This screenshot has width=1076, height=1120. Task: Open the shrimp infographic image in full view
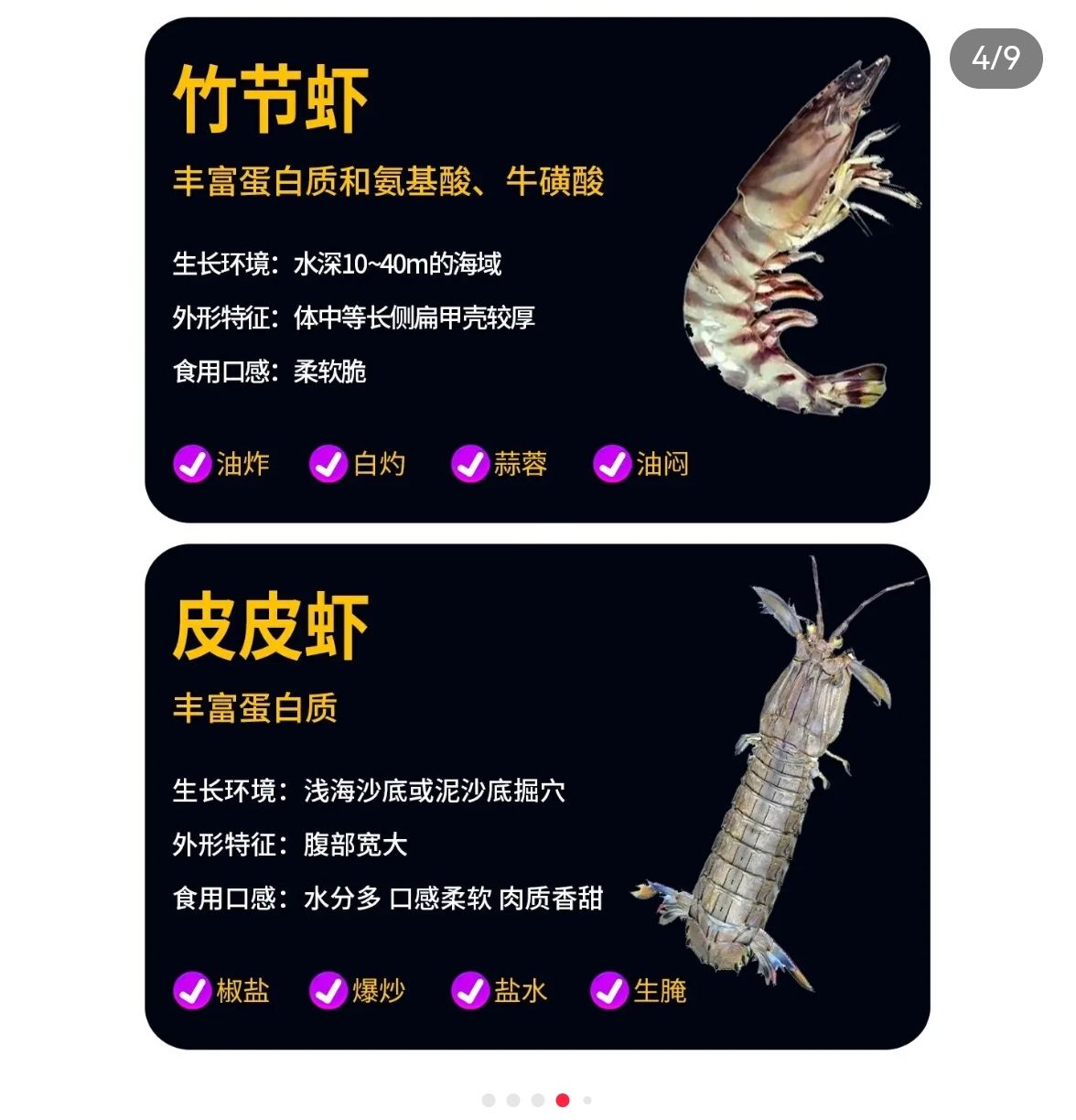537,533
